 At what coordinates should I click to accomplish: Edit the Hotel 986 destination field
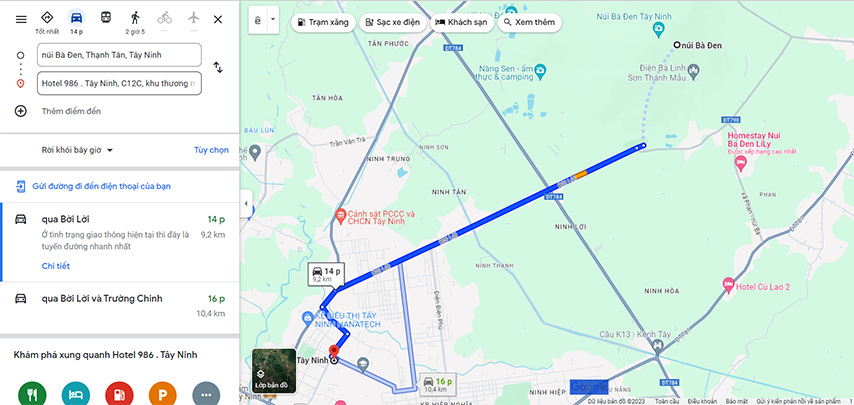118,82
